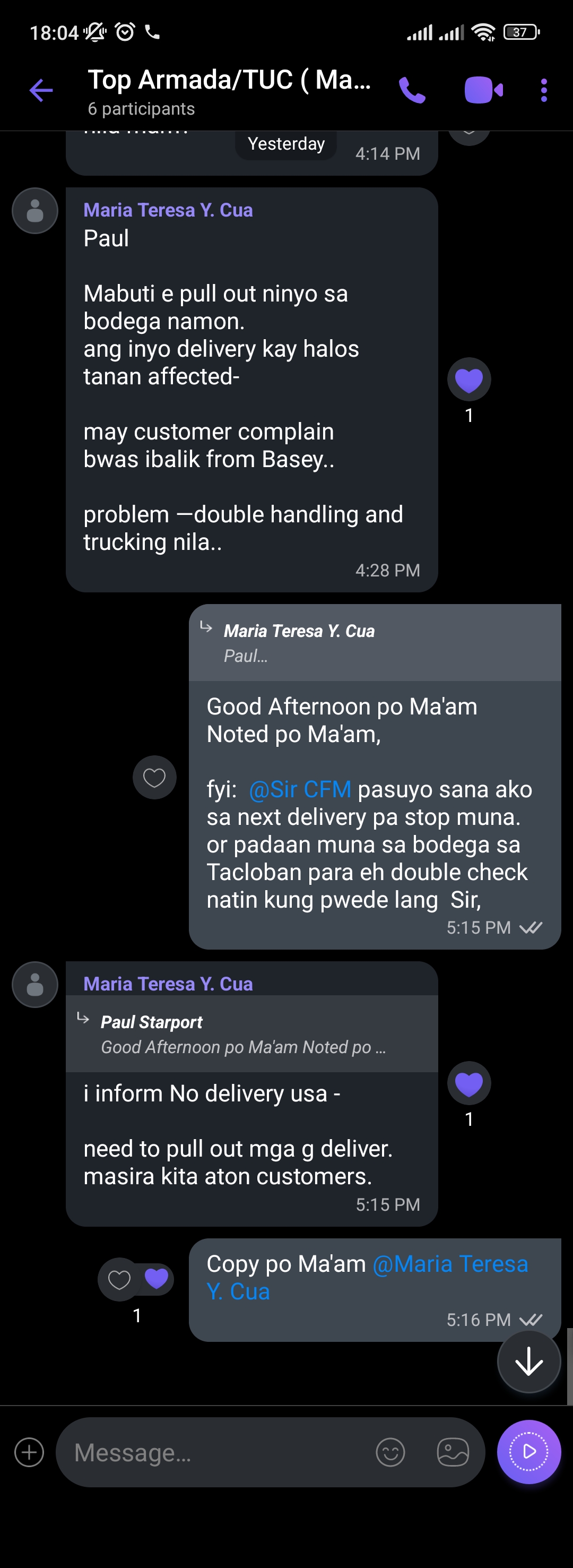The width and height of the screenshot is (573, 1568).
Task: Start a group video call
Action: 483,90
